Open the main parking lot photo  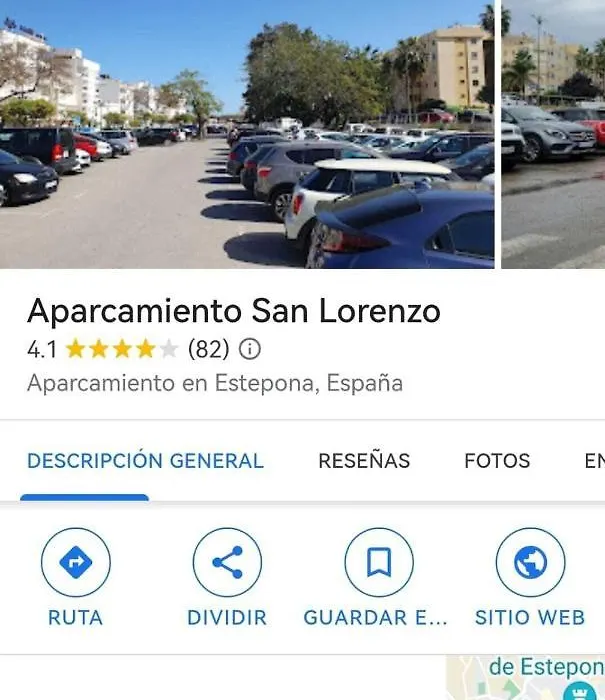point(247,135)
